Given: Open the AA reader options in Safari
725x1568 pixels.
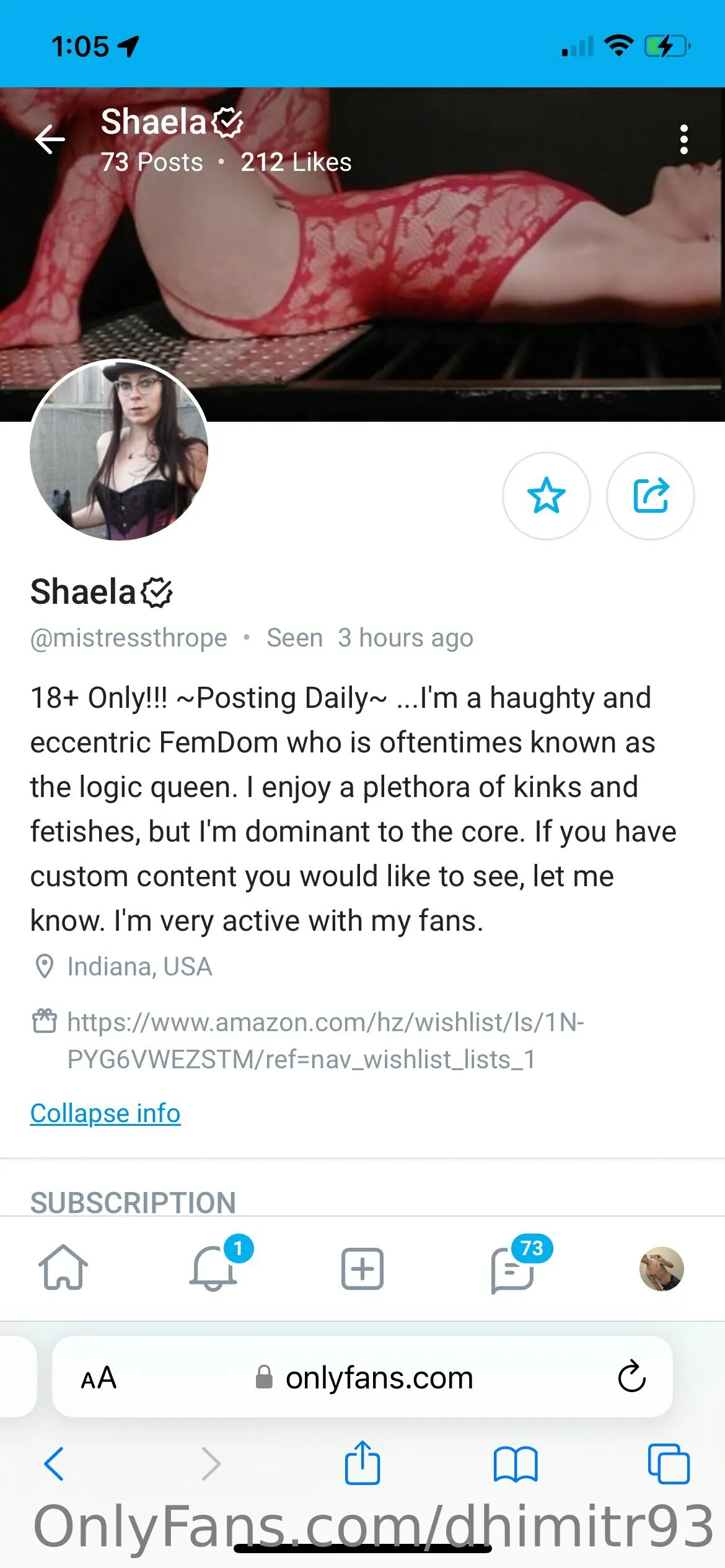Looking at the screenshot, I should [99, 1378].
